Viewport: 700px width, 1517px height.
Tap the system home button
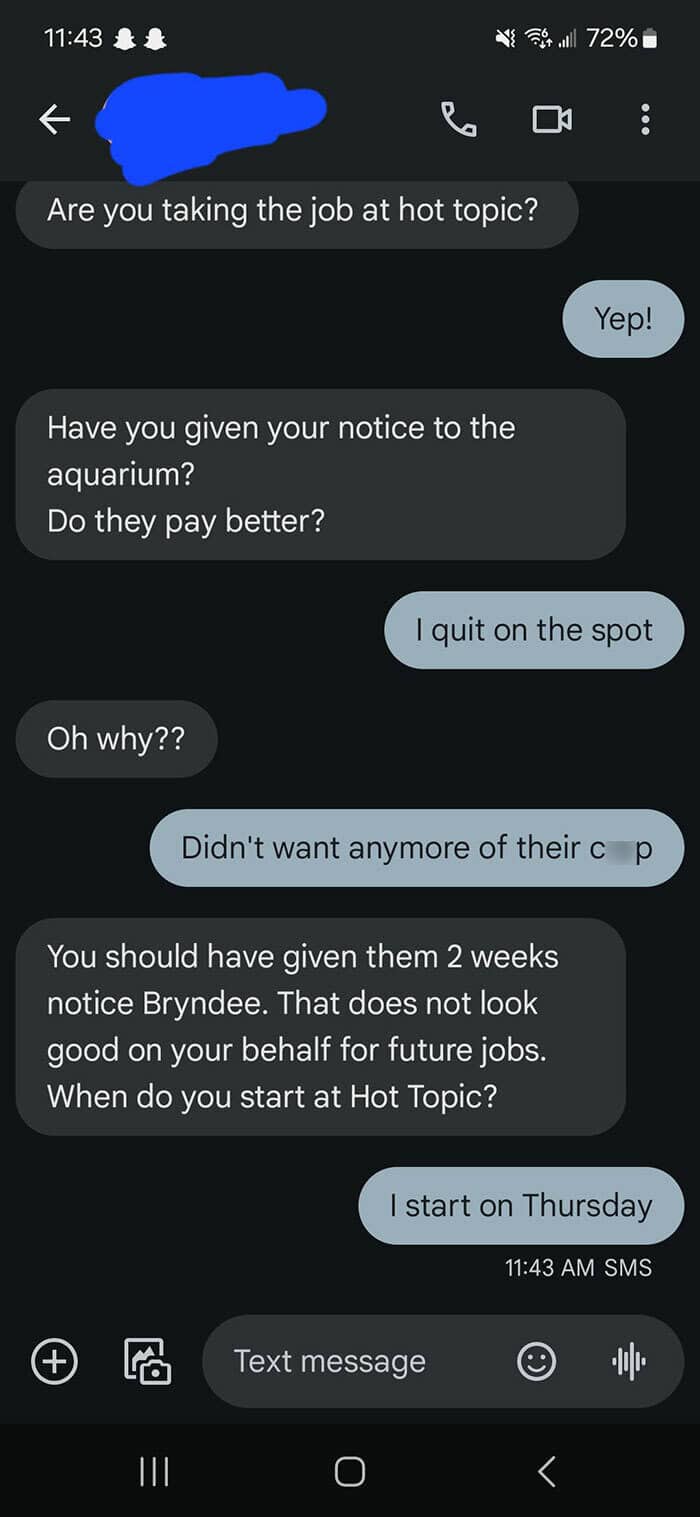pyautogui.click(x=349, y=1471)
